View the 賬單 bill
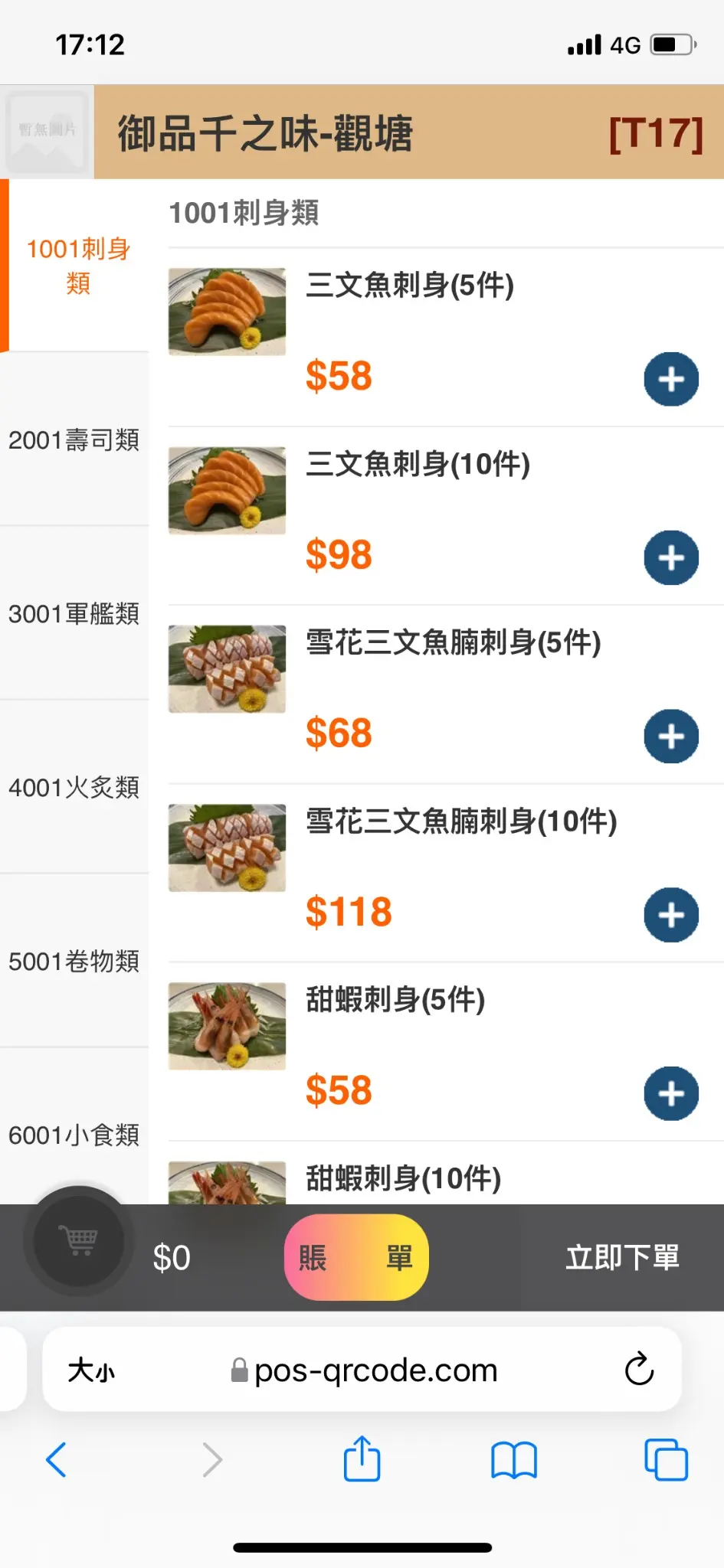 [356, 1257]
